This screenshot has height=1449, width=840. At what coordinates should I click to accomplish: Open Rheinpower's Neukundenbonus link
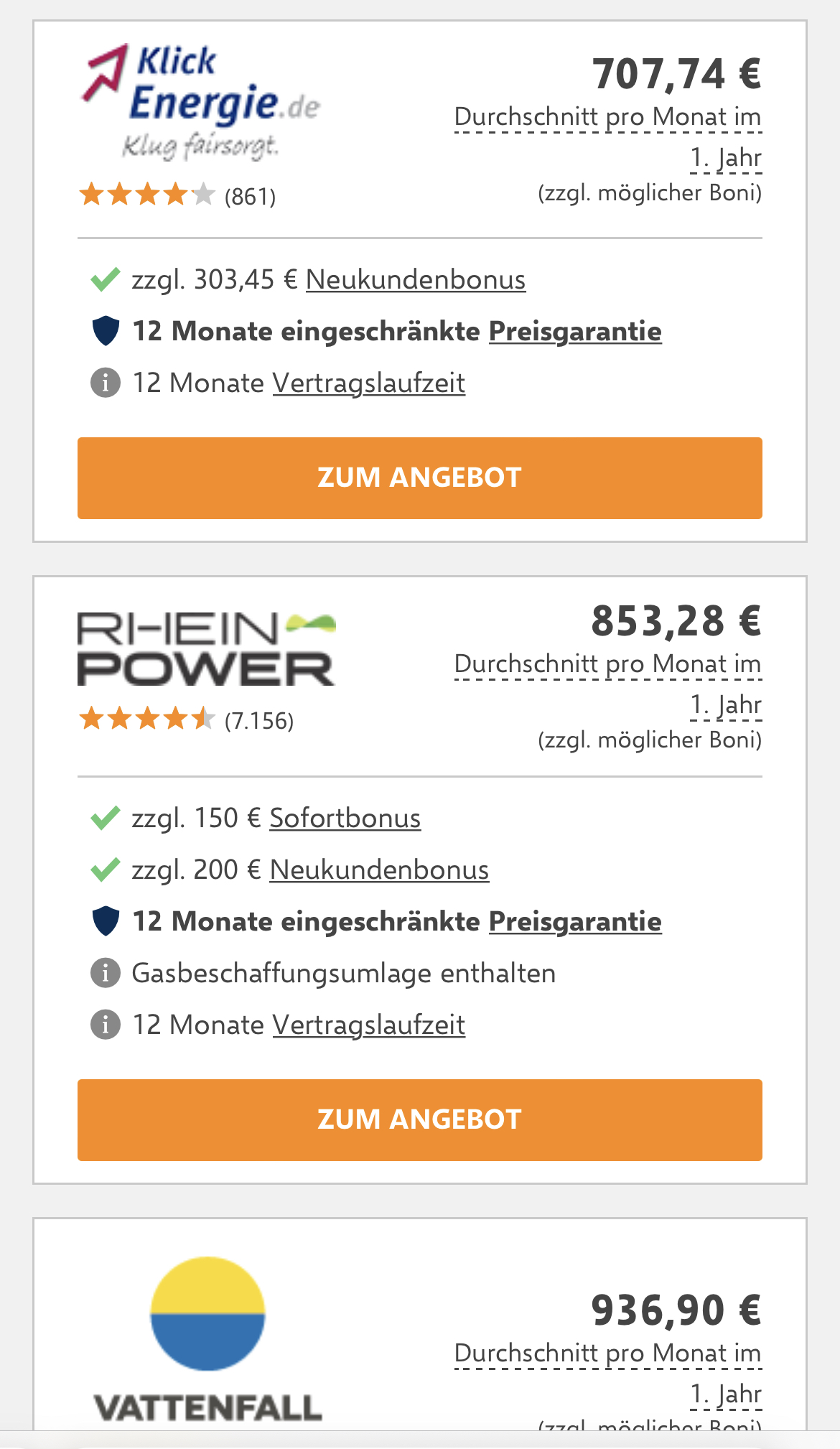click(x=379, y=870)
